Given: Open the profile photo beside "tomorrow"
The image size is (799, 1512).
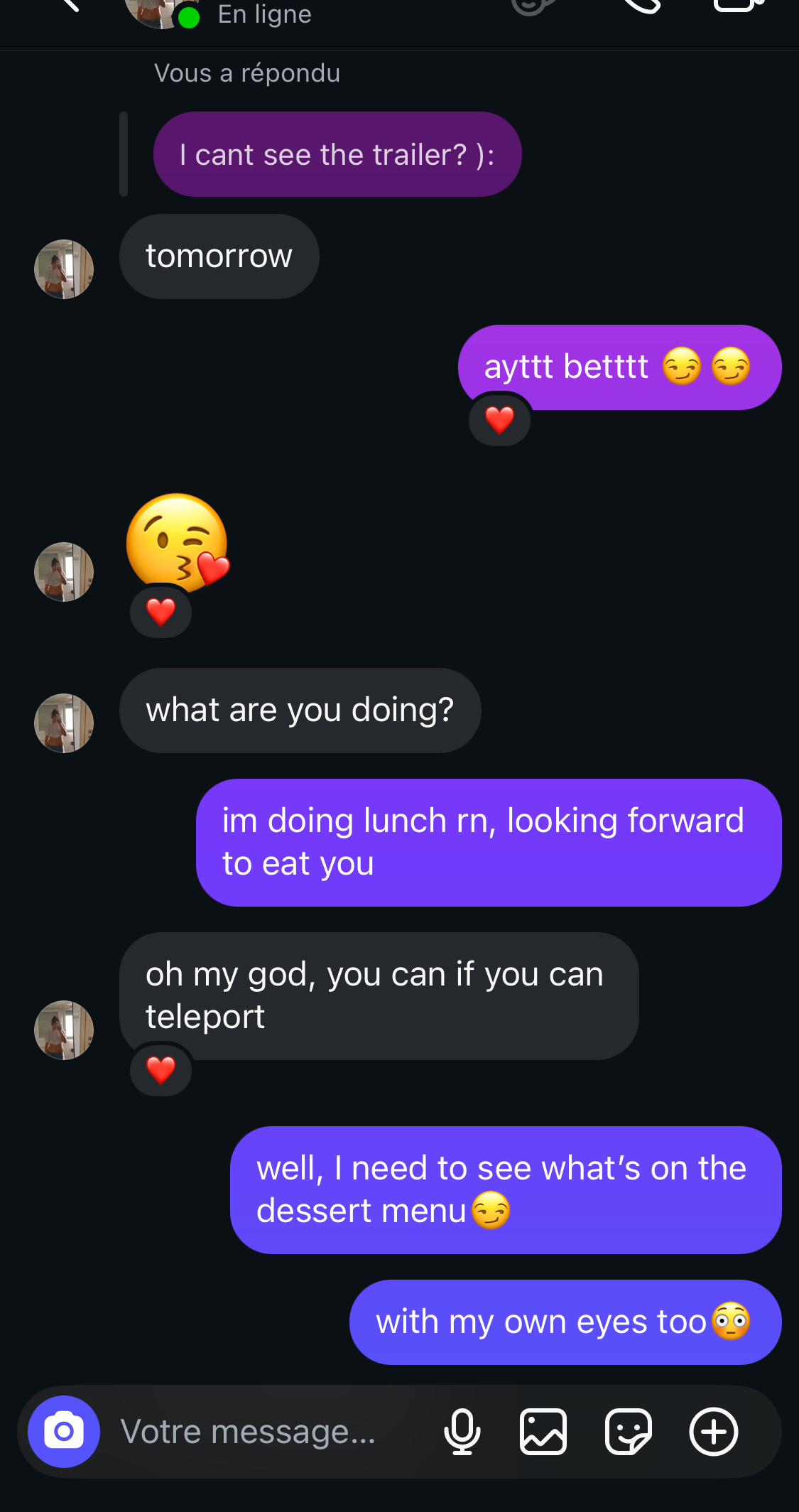Looking at the screenshot, I should pos(64,269).
